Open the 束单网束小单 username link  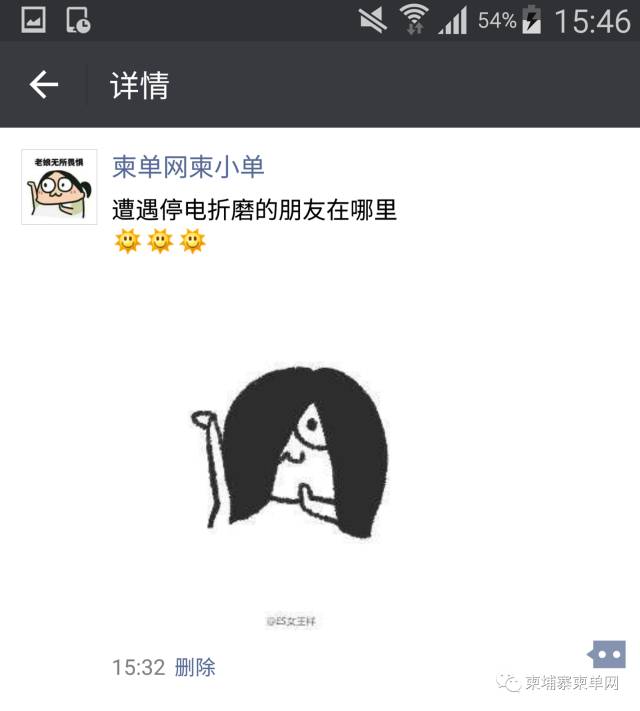[x=188, y=166]
